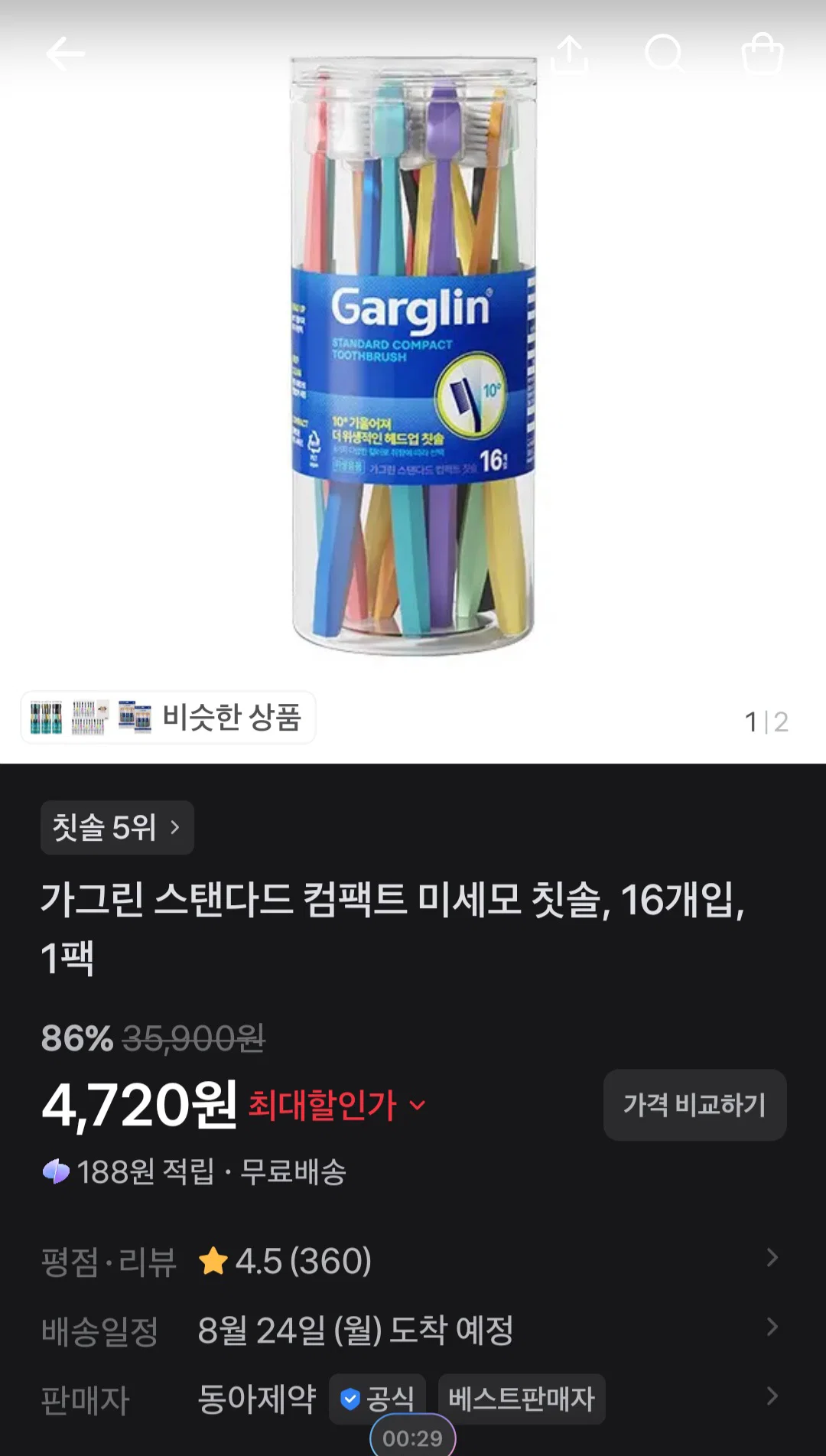Open the search icon
This screenshot has height=1456, width=826.
[664, 54]
